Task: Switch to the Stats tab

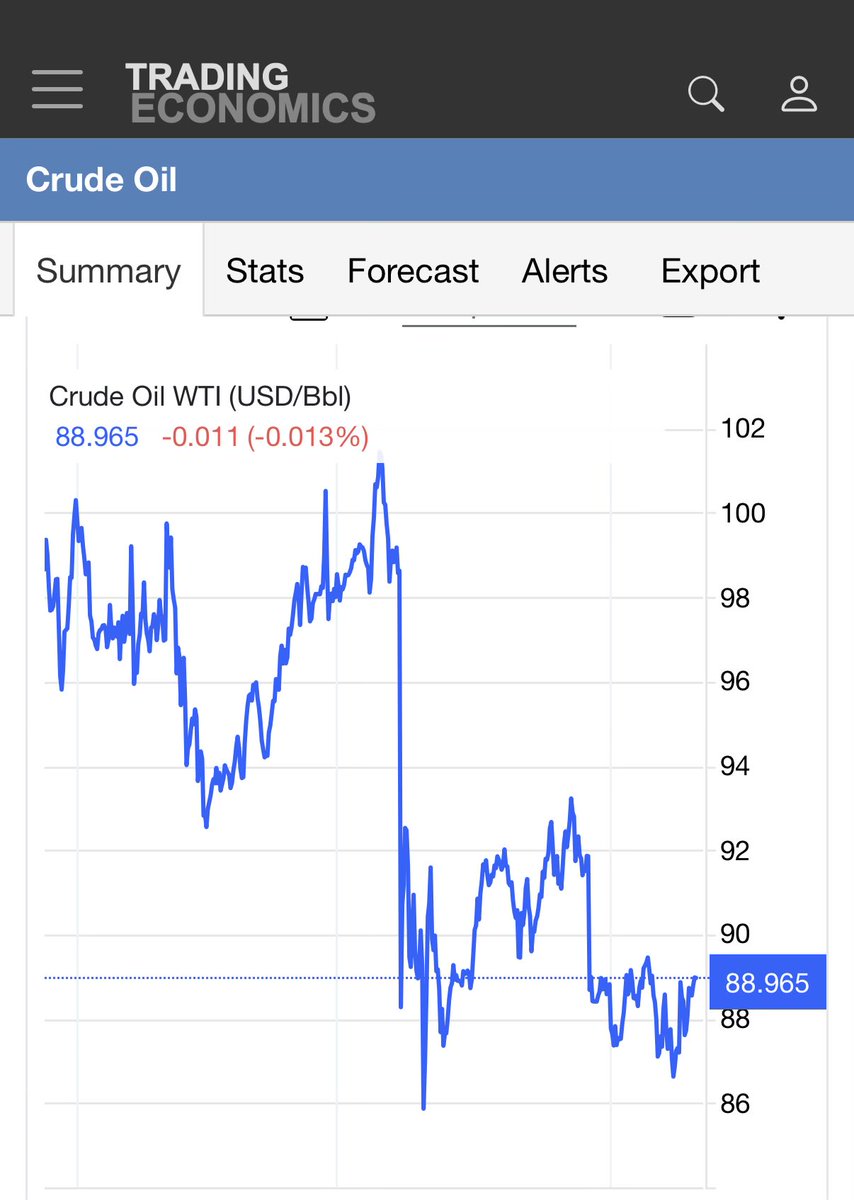Action: tap(265, 271)
